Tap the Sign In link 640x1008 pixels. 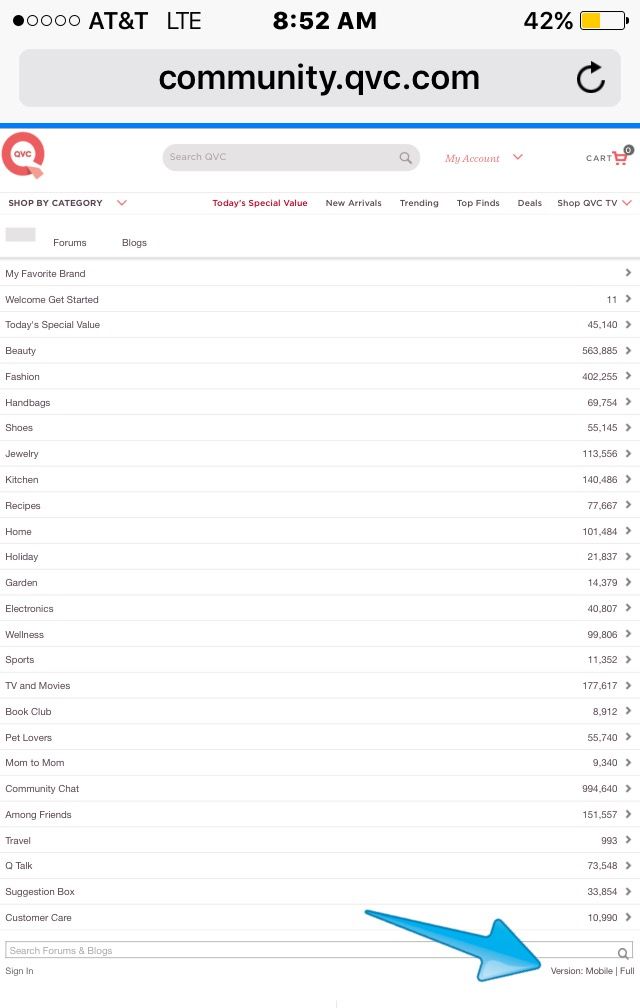[19, 971]
